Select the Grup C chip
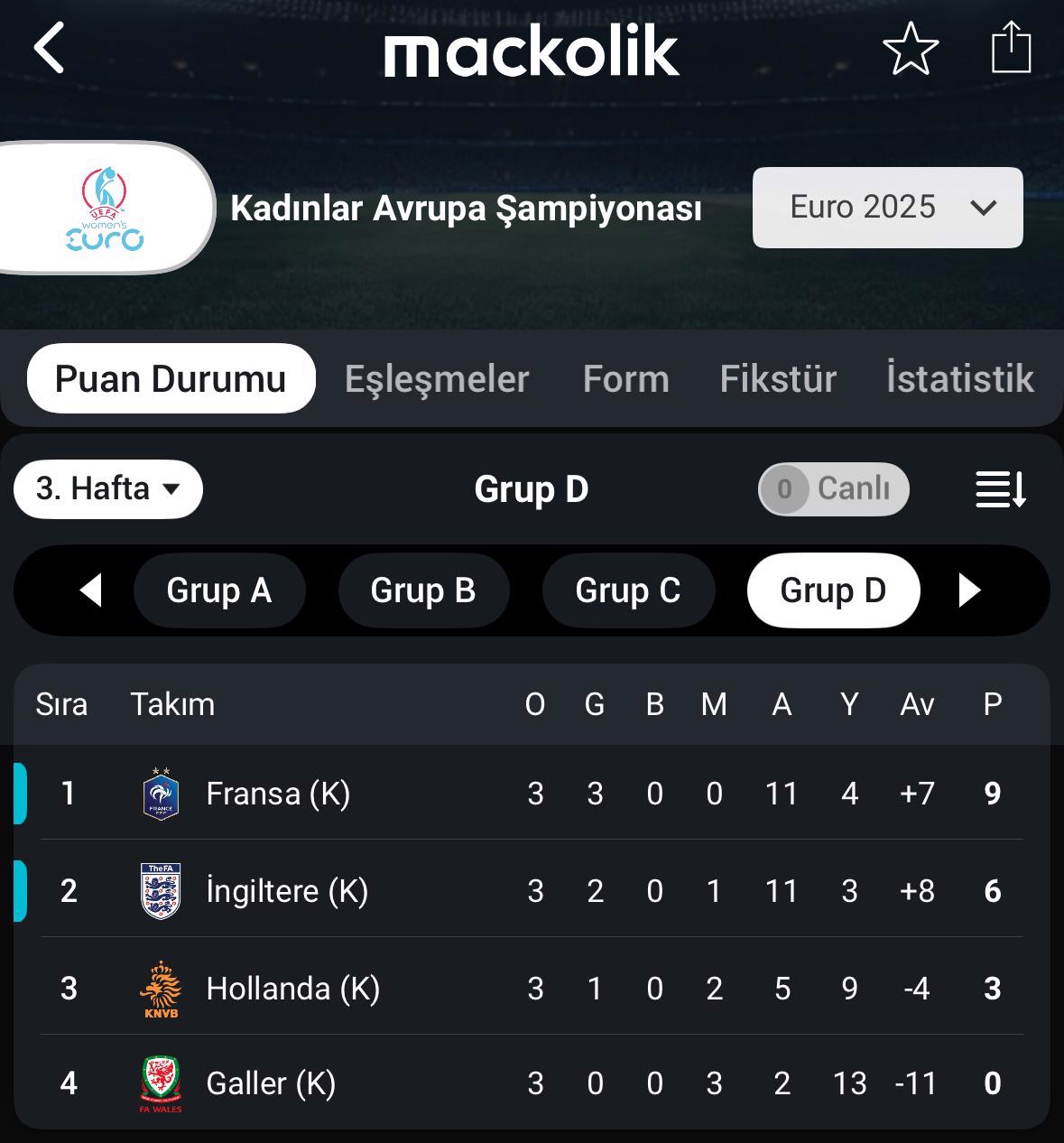This screenshot has height=1143, width=1064. [628, 590]
